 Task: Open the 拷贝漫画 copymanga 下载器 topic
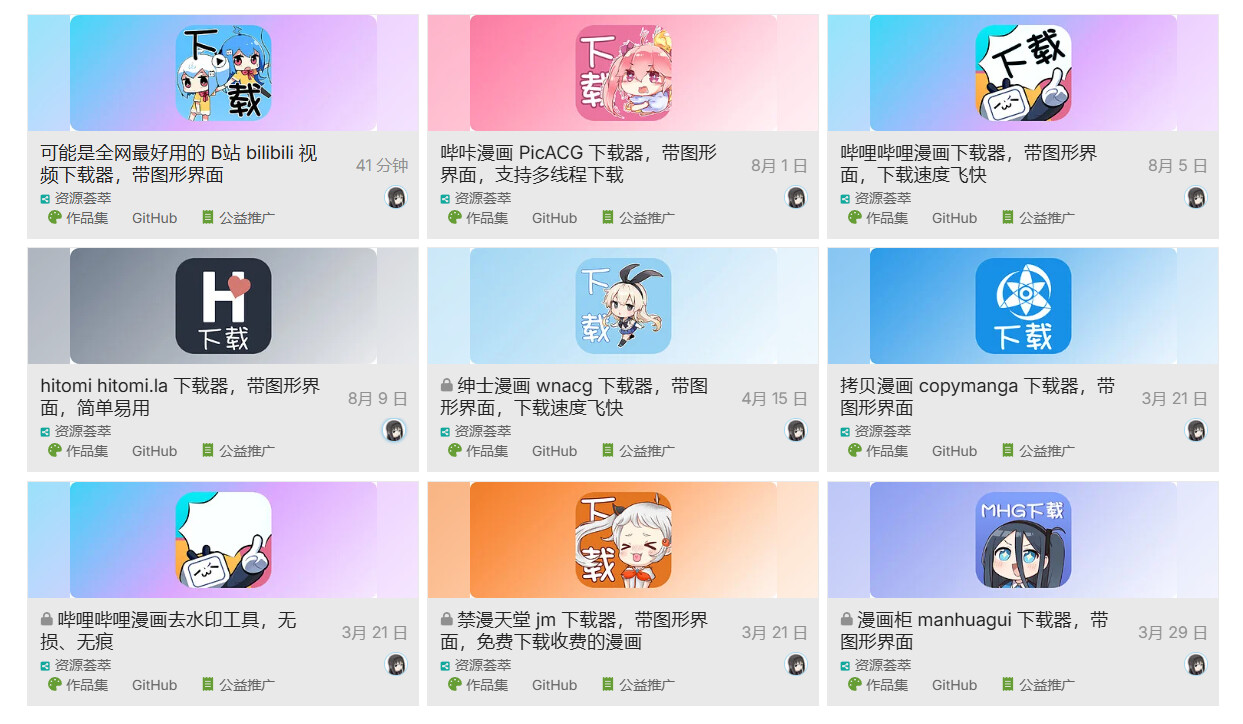pyautogui.click(x=977, y=397)
